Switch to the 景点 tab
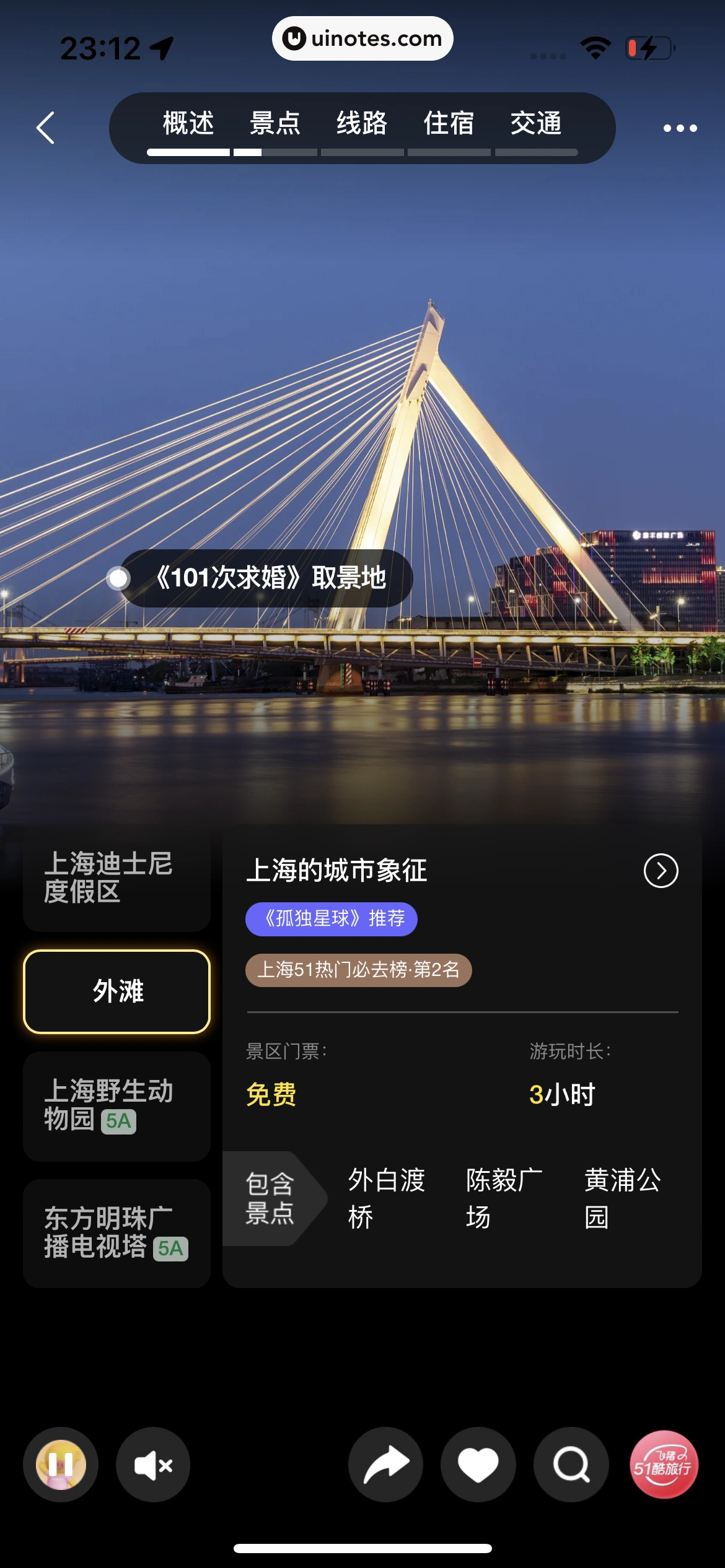Viewport: 725px width, 1568px height. (275, 123)
